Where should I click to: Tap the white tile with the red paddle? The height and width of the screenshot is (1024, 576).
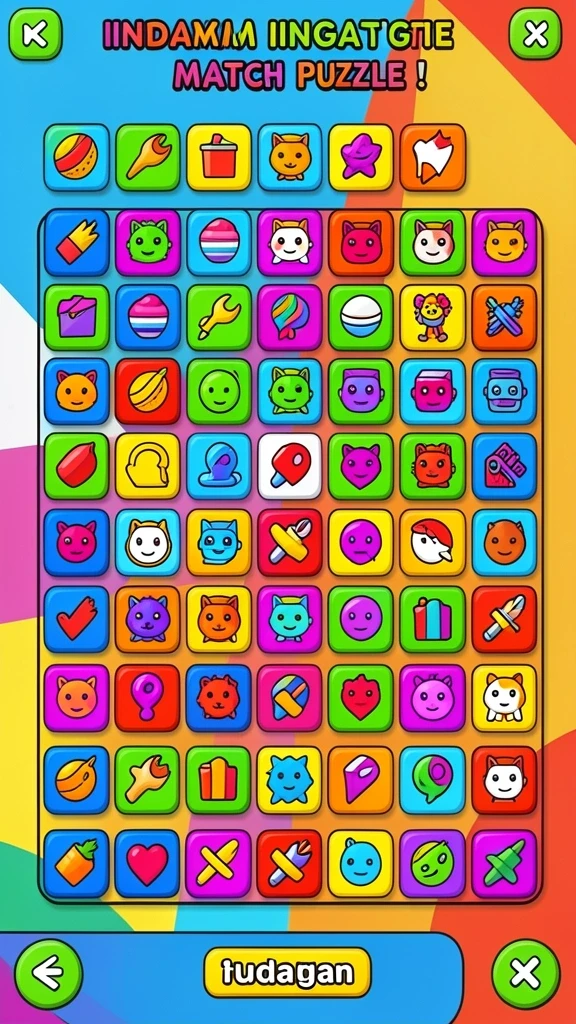pyautogui.click(x=290, y=466)
